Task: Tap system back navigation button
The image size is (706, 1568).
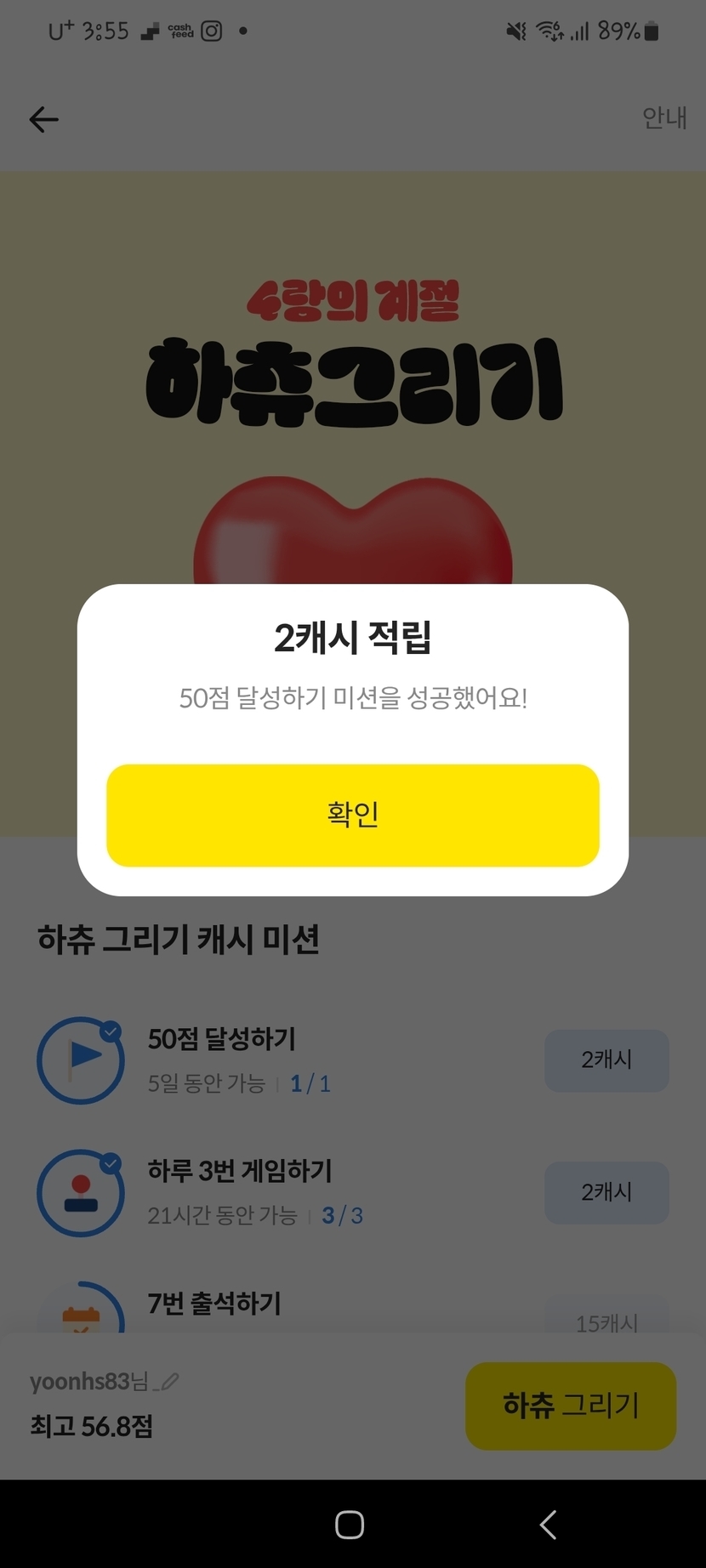Action: click(549, 1525)
